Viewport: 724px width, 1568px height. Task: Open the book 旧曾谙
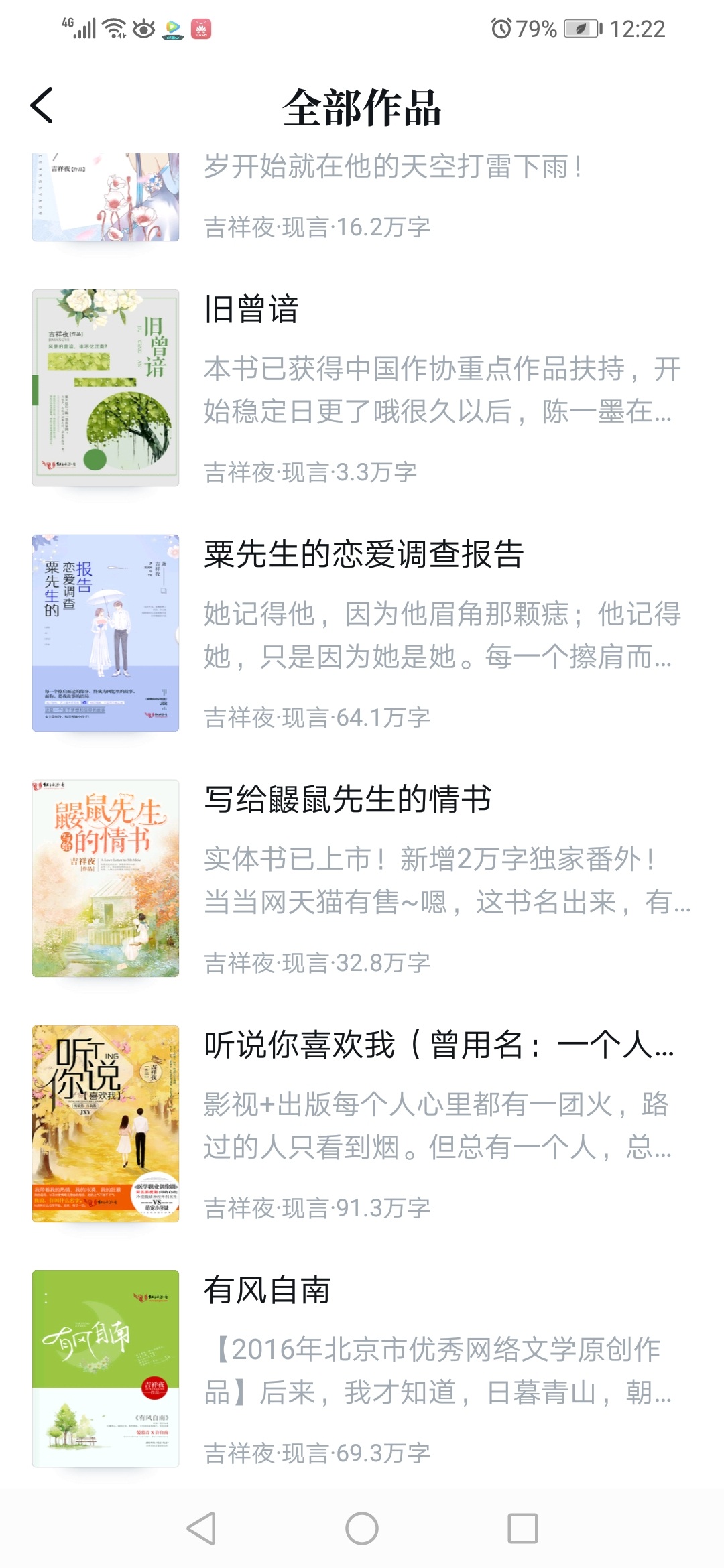click(x=362, y=388)
